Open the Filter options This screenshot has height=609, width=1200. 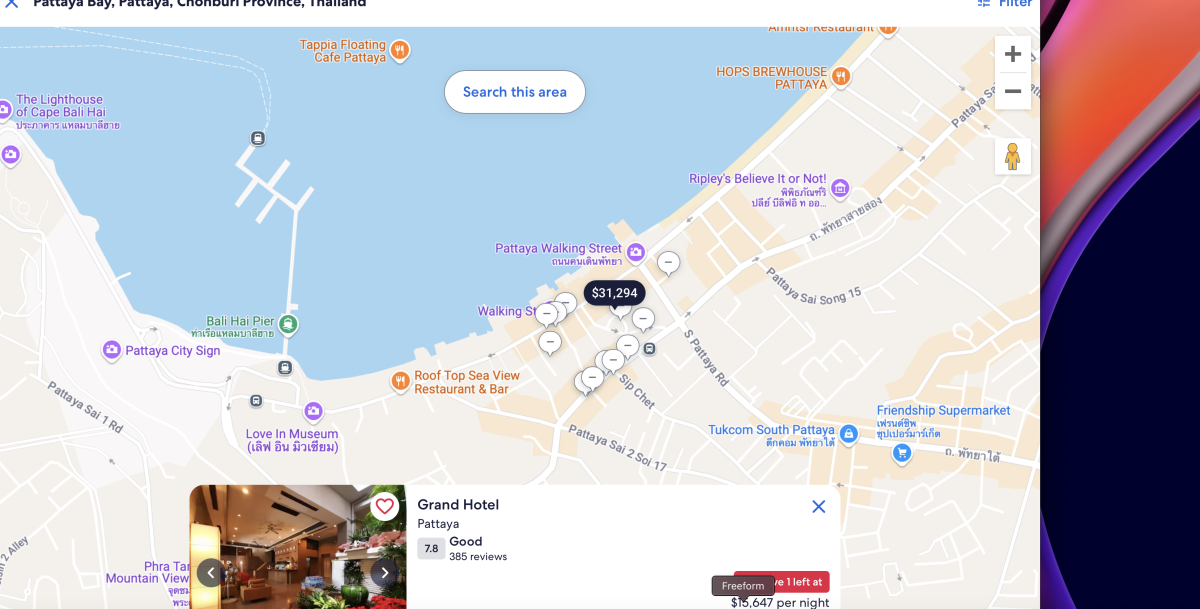pos(1005,3)
